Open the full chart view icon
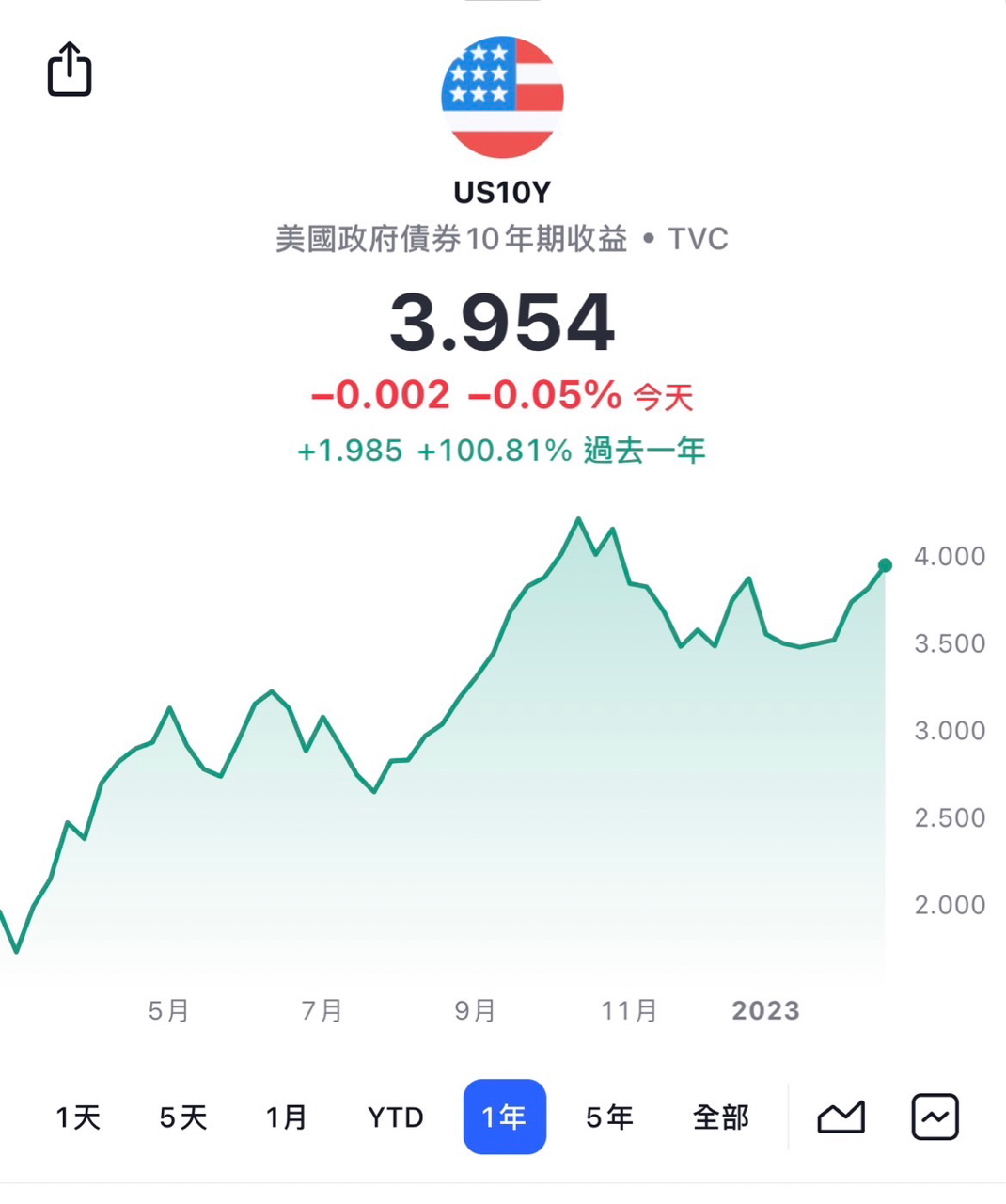 pyautogui.click(x=935, y=1117)
